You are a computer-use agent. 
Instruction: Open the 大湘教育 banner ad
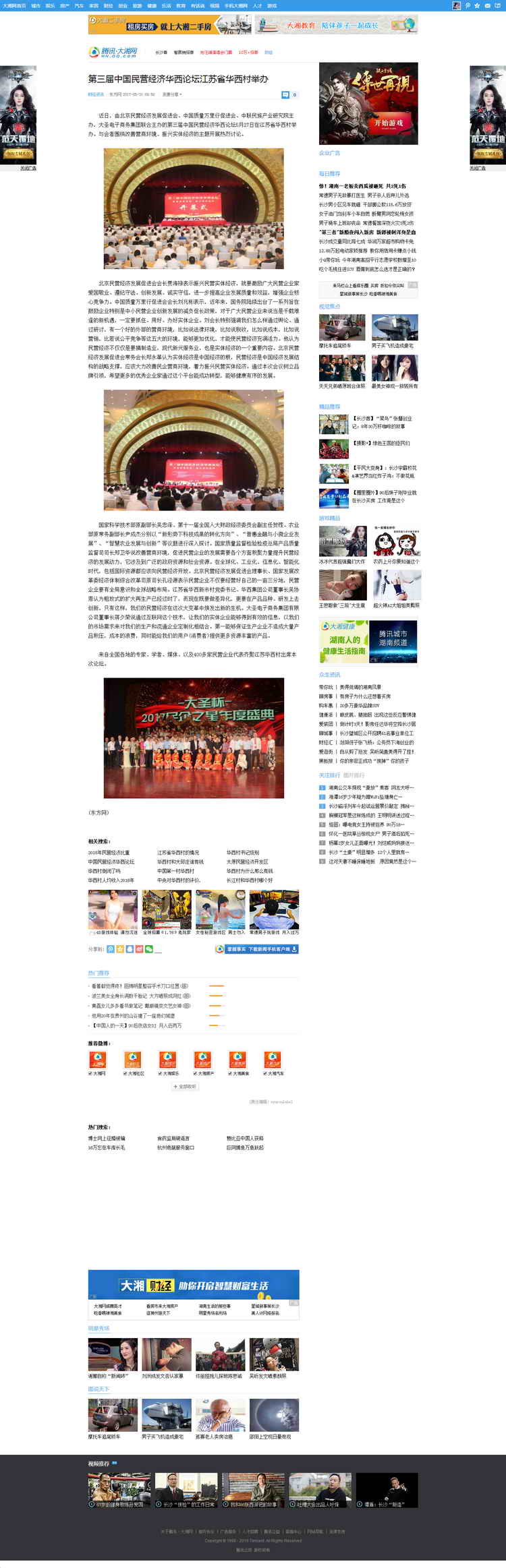pos(336,25)
